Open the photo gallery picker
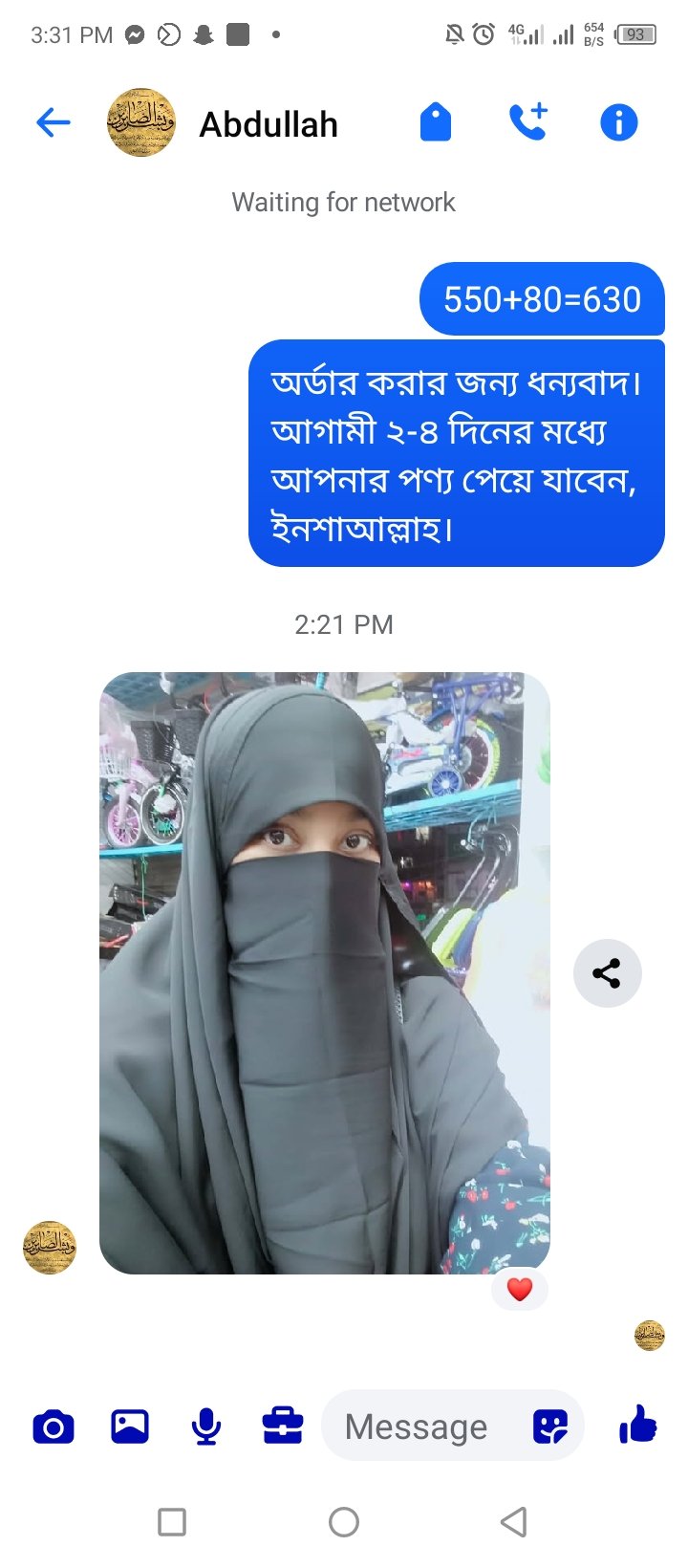688x1568 pixels. (130, 1426)
